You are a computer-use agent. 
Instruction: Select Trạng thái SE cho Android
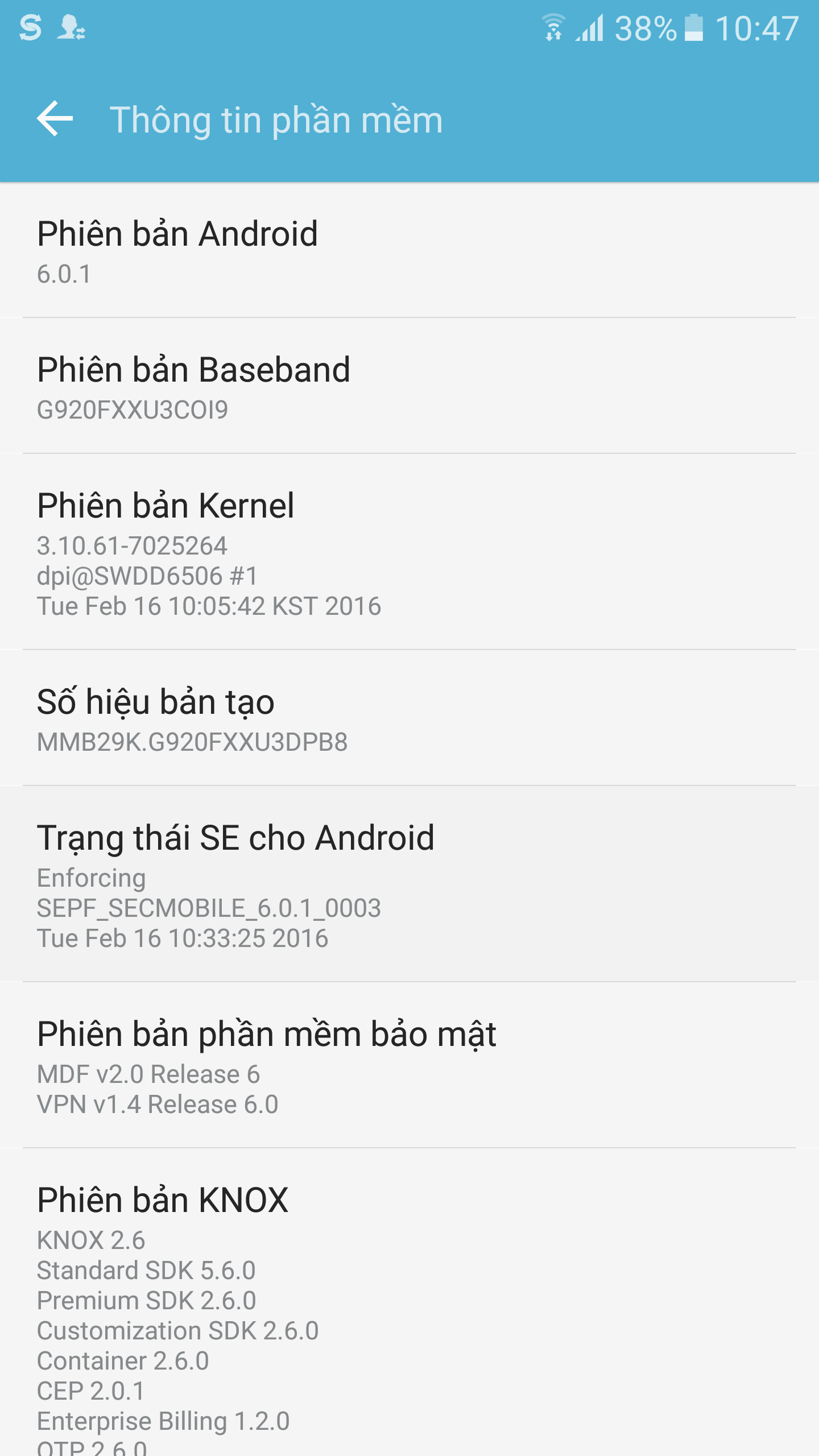click(x=409, y=884)
